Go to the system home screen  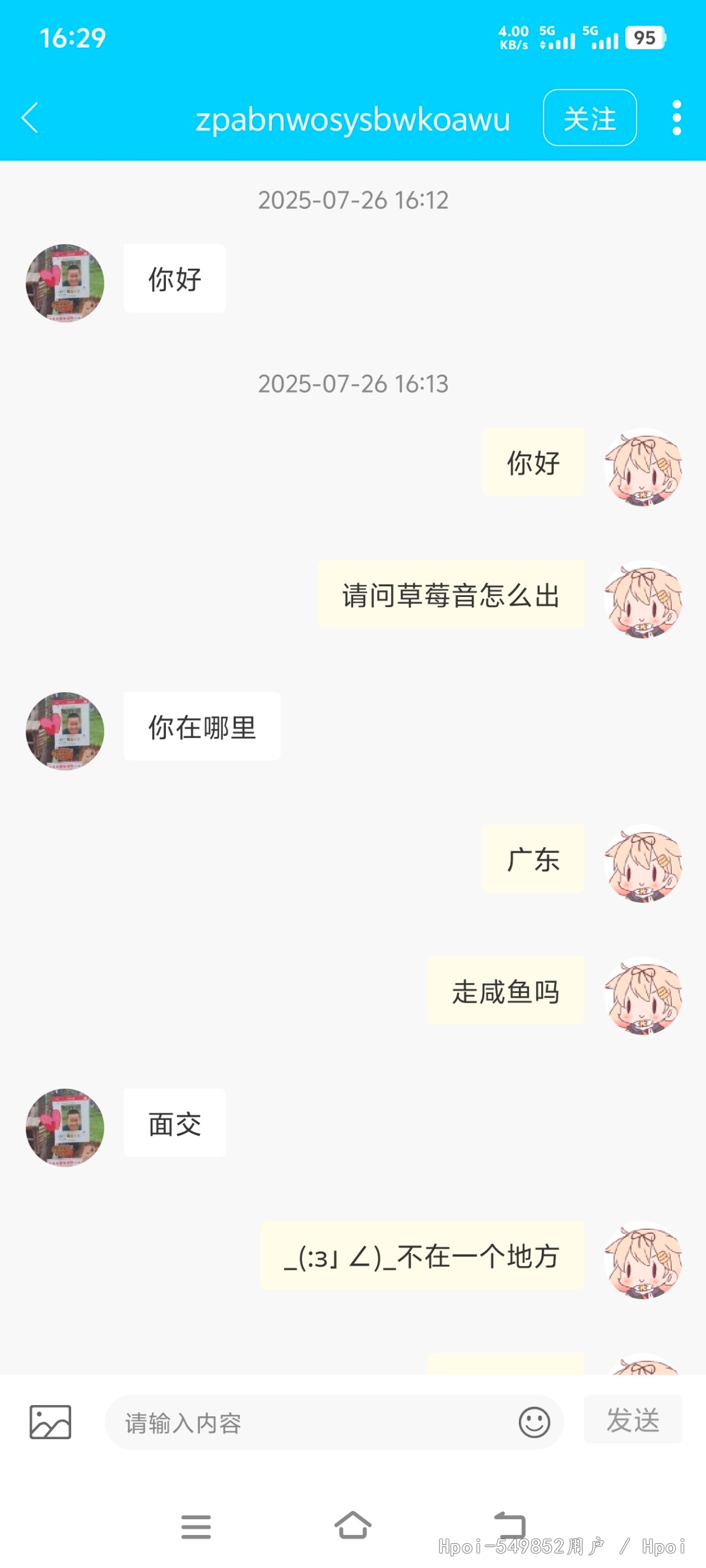tap(352, 1526)
